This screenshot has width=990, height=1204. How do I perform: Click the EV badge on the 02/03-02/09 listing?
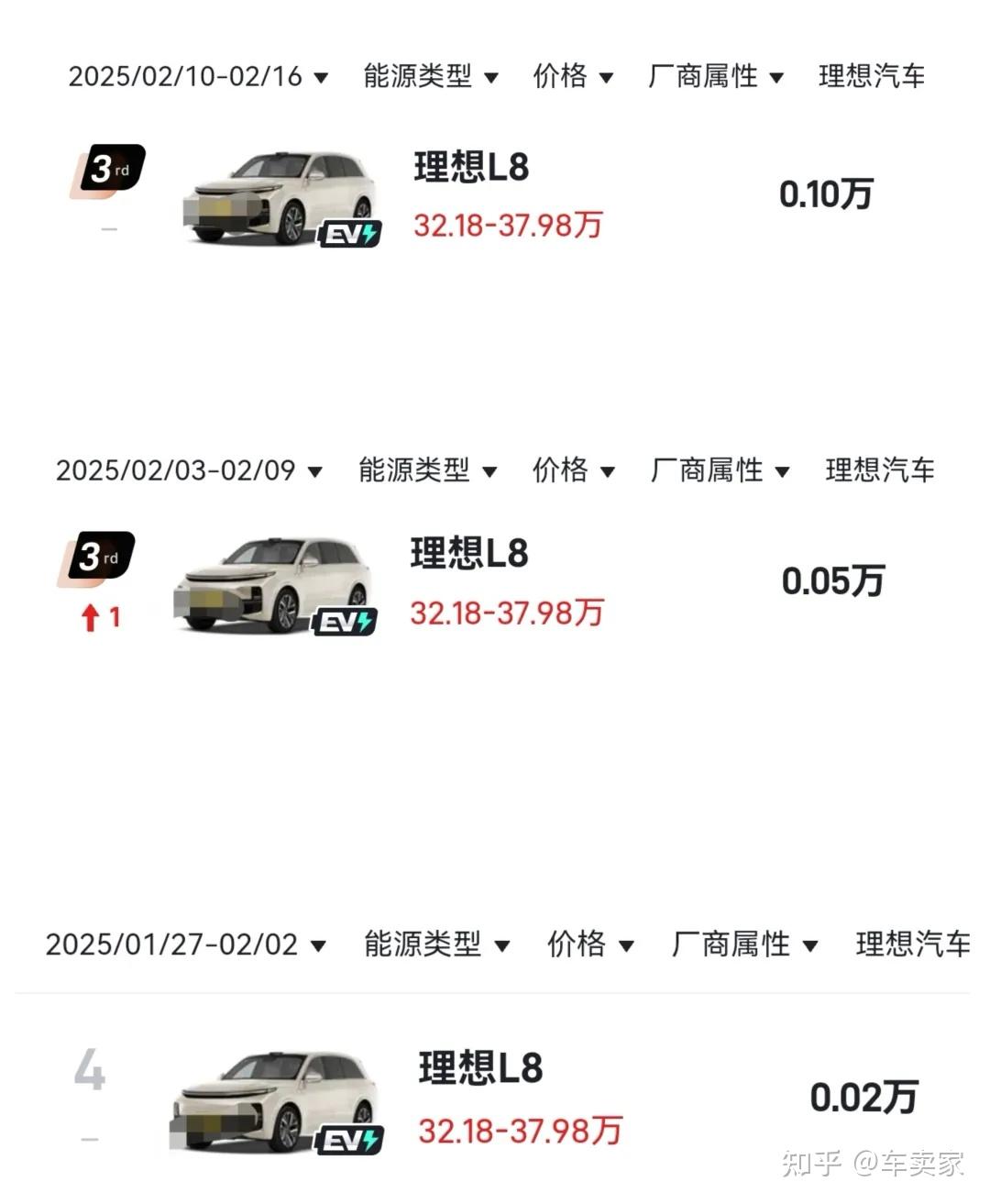pyautogui.click(x=346, y=623)
